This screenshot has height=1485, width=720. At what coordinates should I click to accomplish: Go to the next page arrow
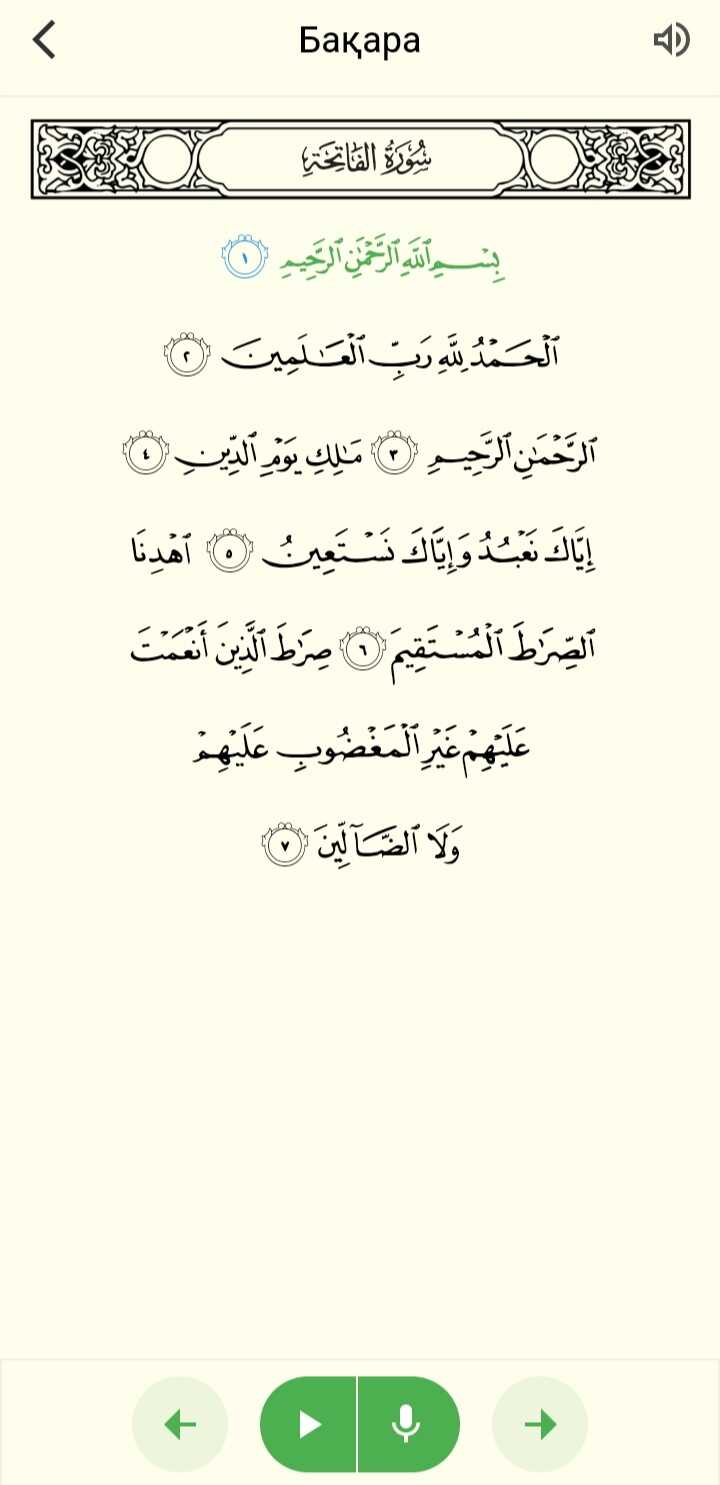tap(540, 1424)
